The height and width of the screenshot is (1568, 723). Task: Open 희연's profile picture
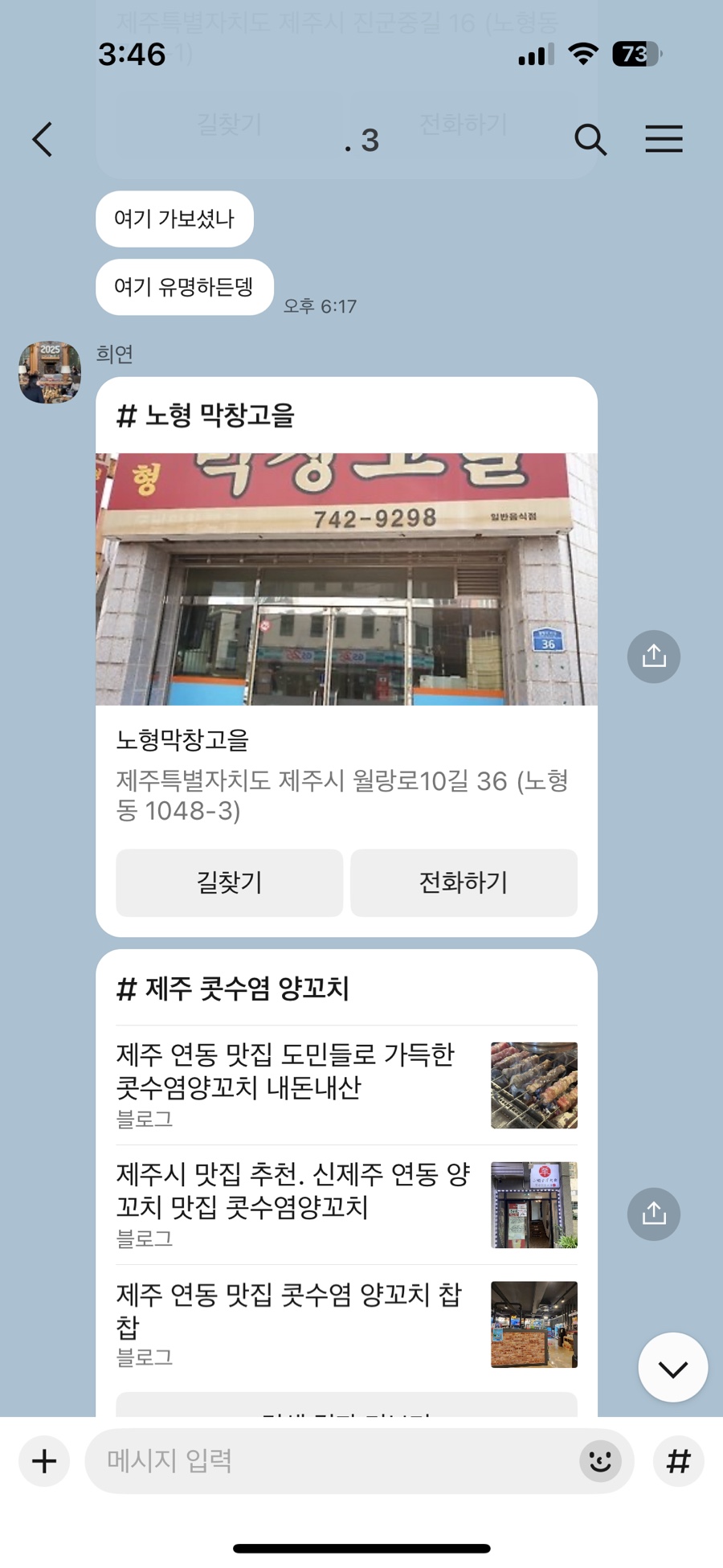(x=50, y=371)
